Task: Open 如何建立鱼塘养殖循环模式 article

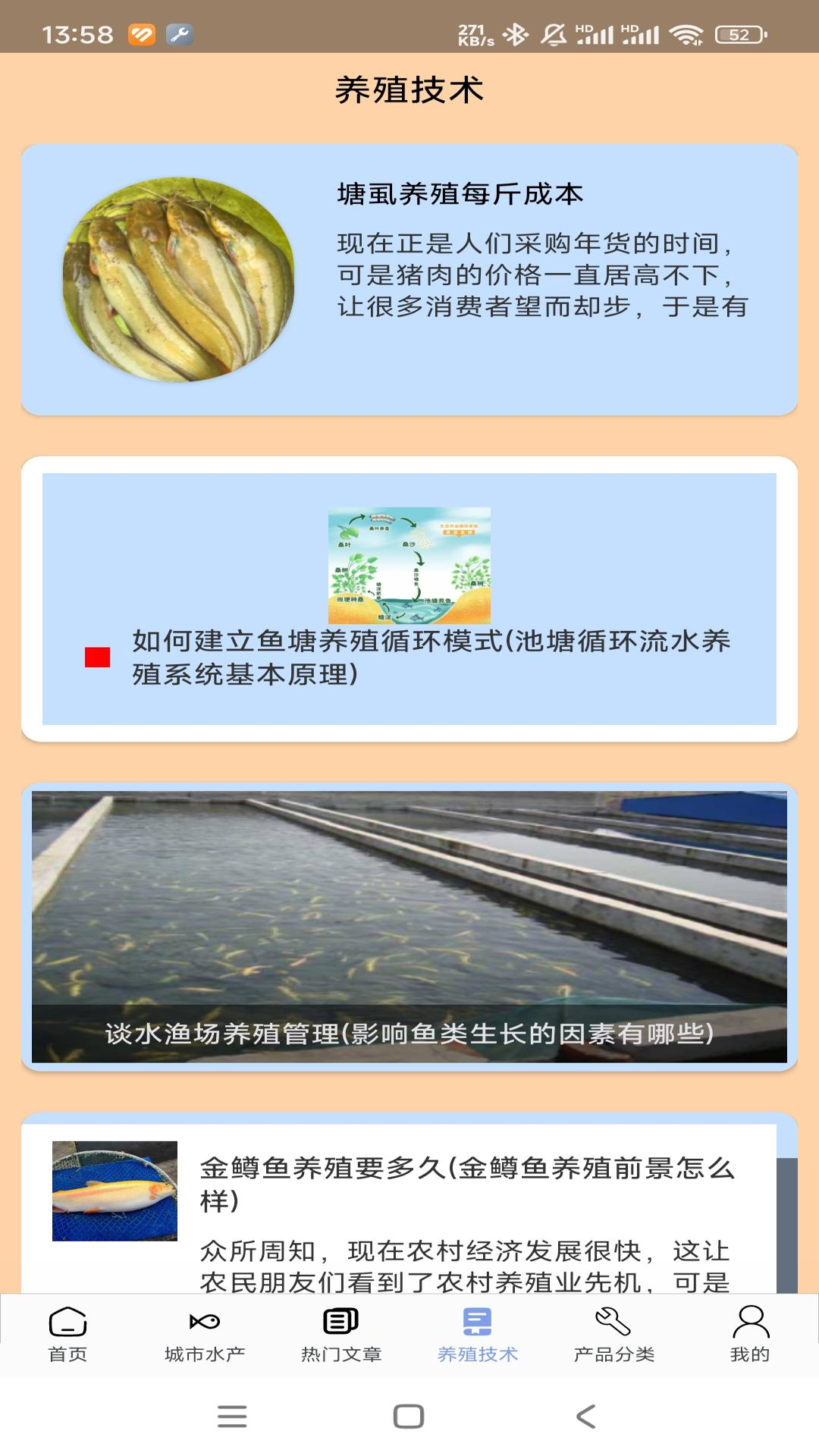Action: tap(431, 657)
